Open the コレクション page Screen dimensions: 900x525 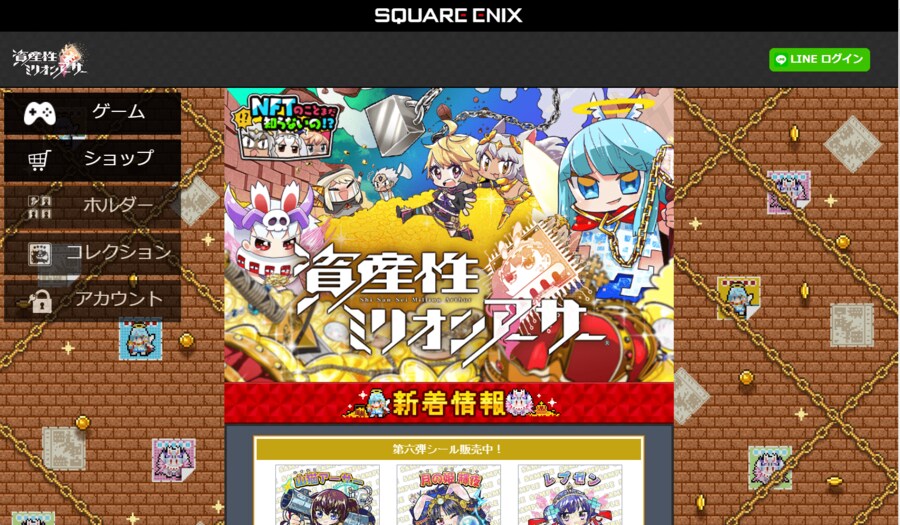coord(93,253)
